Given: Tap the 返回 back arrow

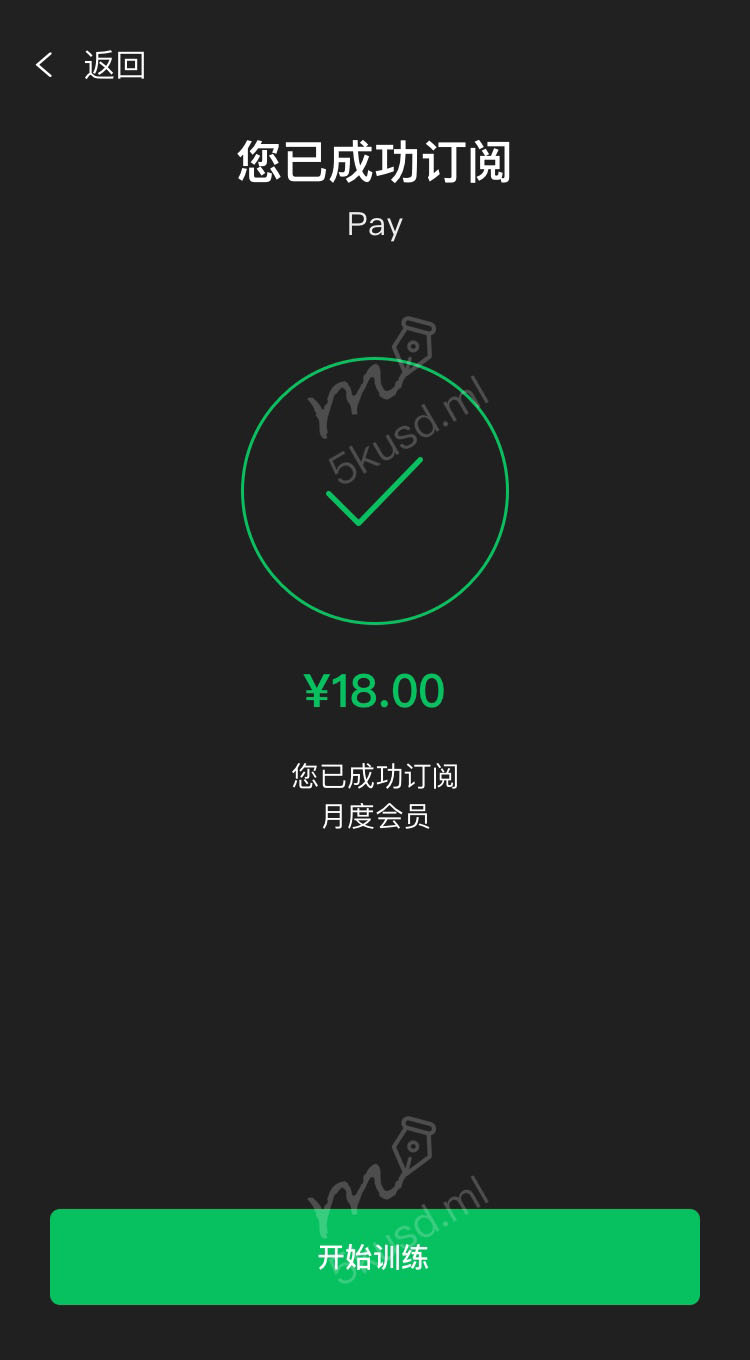Looking at the screenshot, I should coord(44,66).
